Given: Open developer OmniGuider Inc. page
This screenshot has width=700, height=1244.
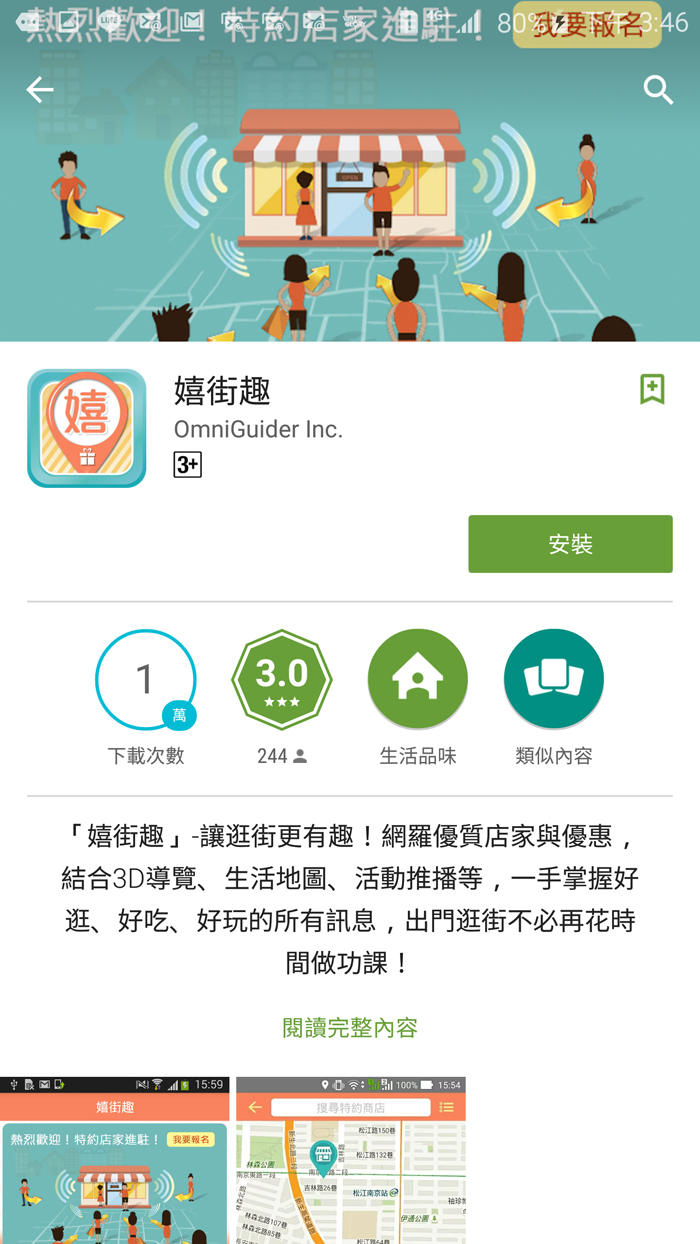Looking at the screenshot, I should click(258, 429).
